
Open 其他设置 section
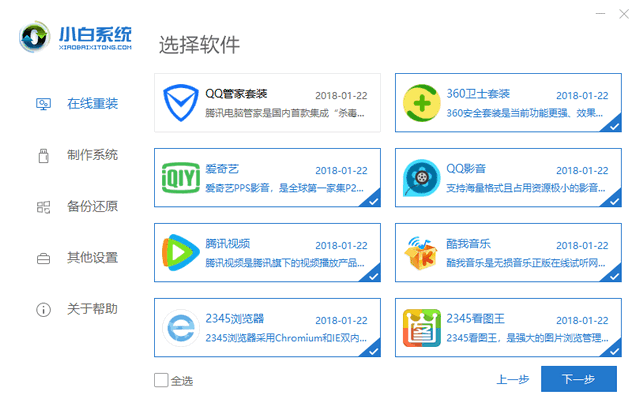pyautogui.click(x=92, y=258)
